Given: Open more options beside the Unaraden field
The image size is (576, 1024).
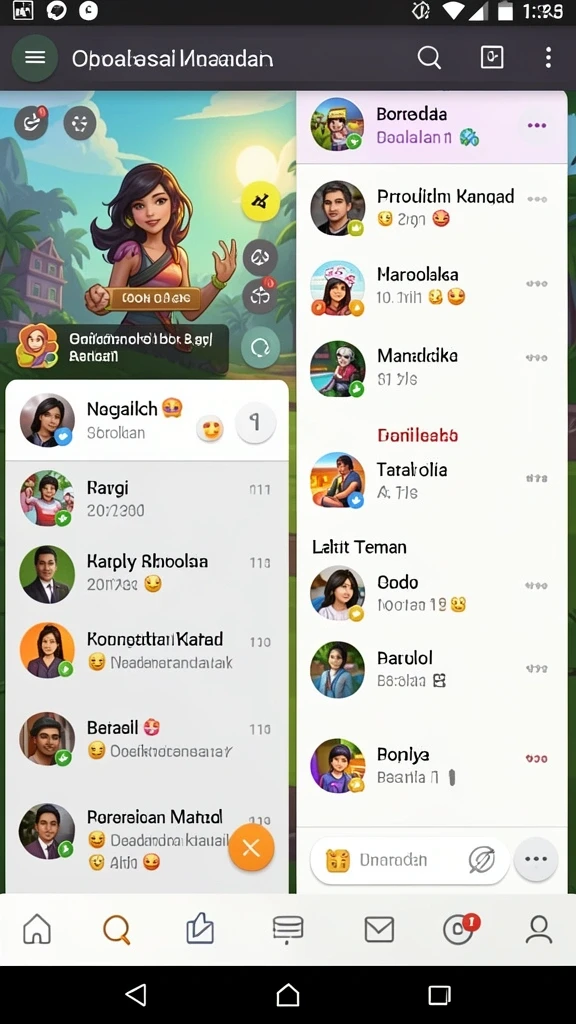Looking at the screenshot, I should (536, 859).
